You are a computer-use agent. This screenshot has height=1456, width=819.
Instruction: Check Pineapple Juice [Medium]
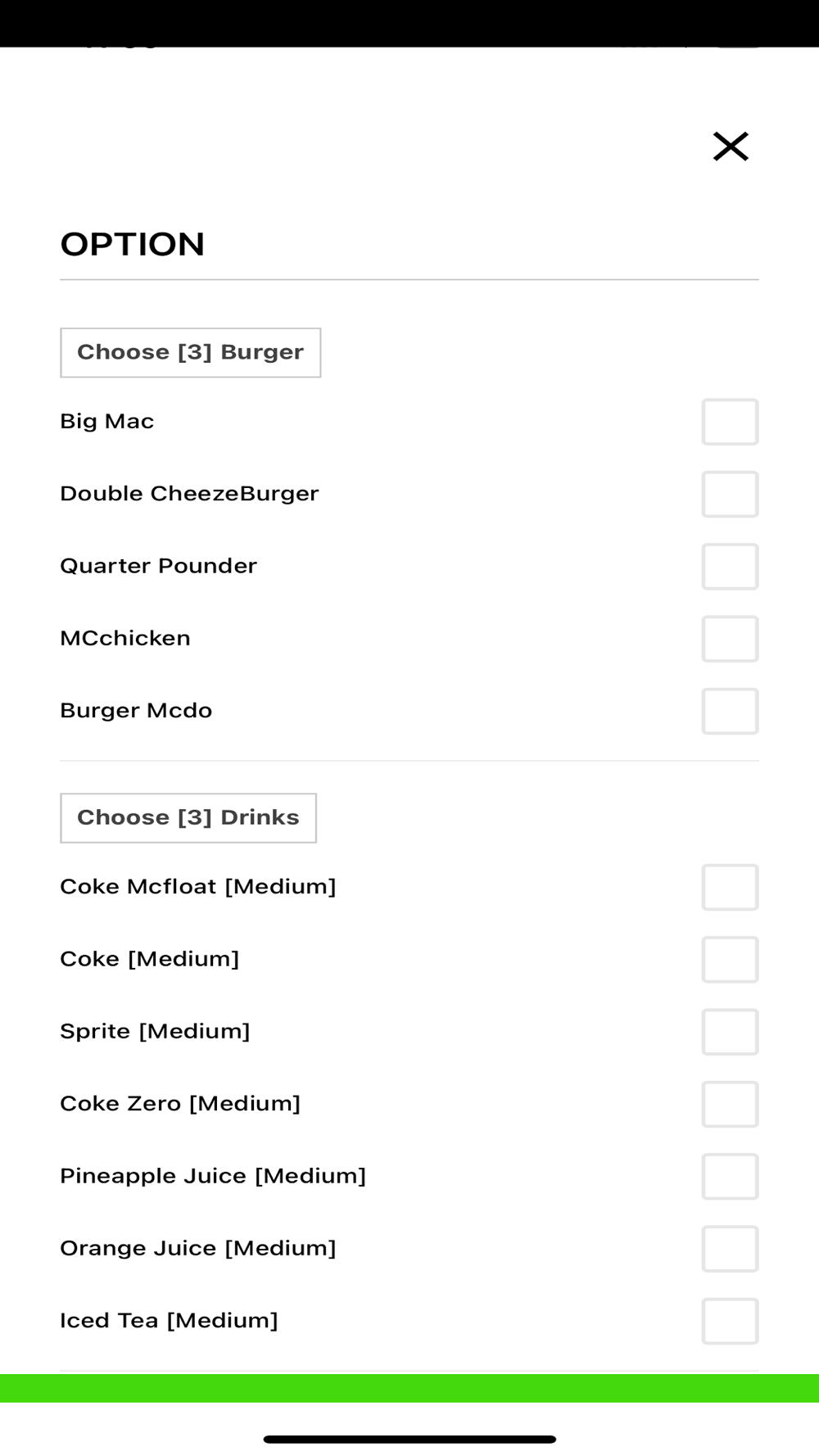click(x=730, y=1176)
